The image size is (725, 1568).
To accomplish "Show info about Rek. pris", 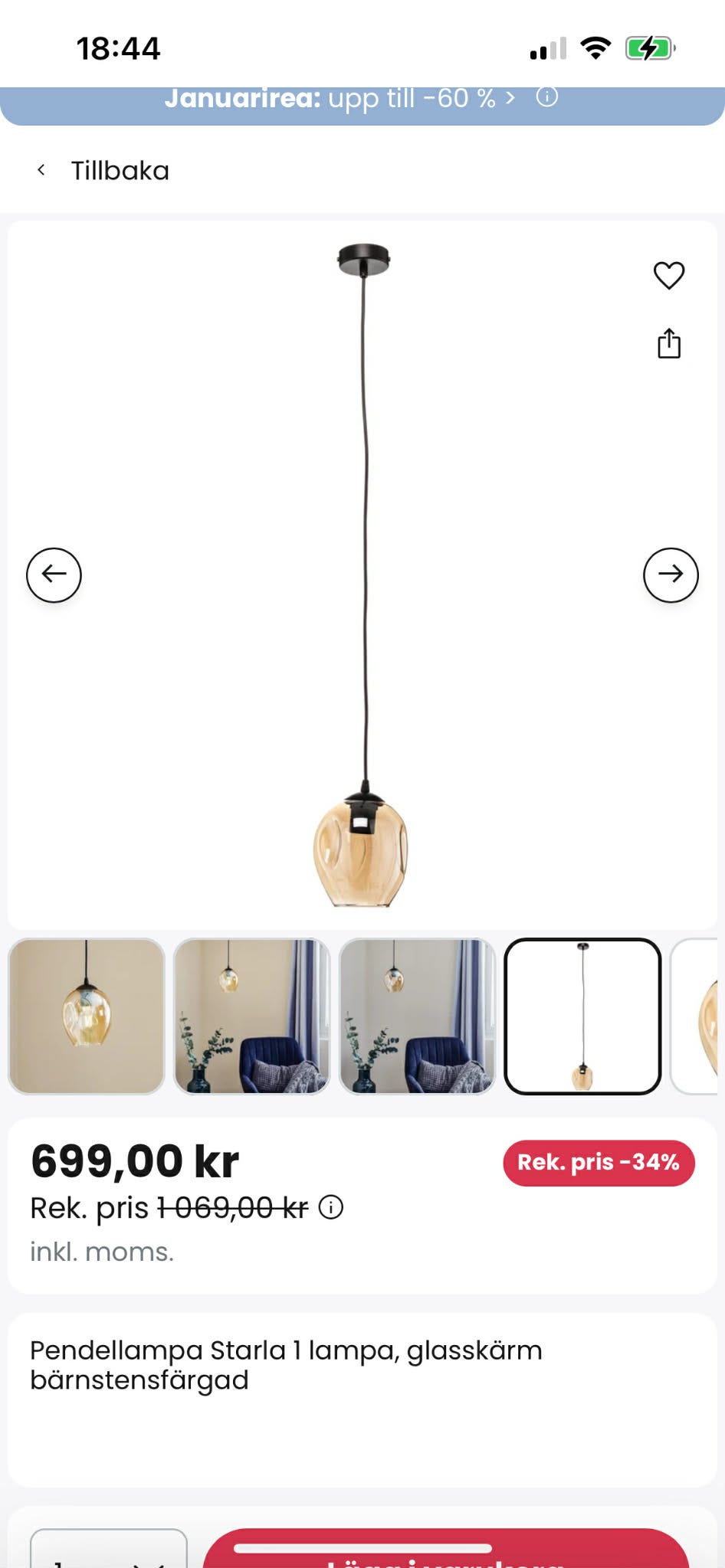I will pyautogui.click(x=331, y=1208).
